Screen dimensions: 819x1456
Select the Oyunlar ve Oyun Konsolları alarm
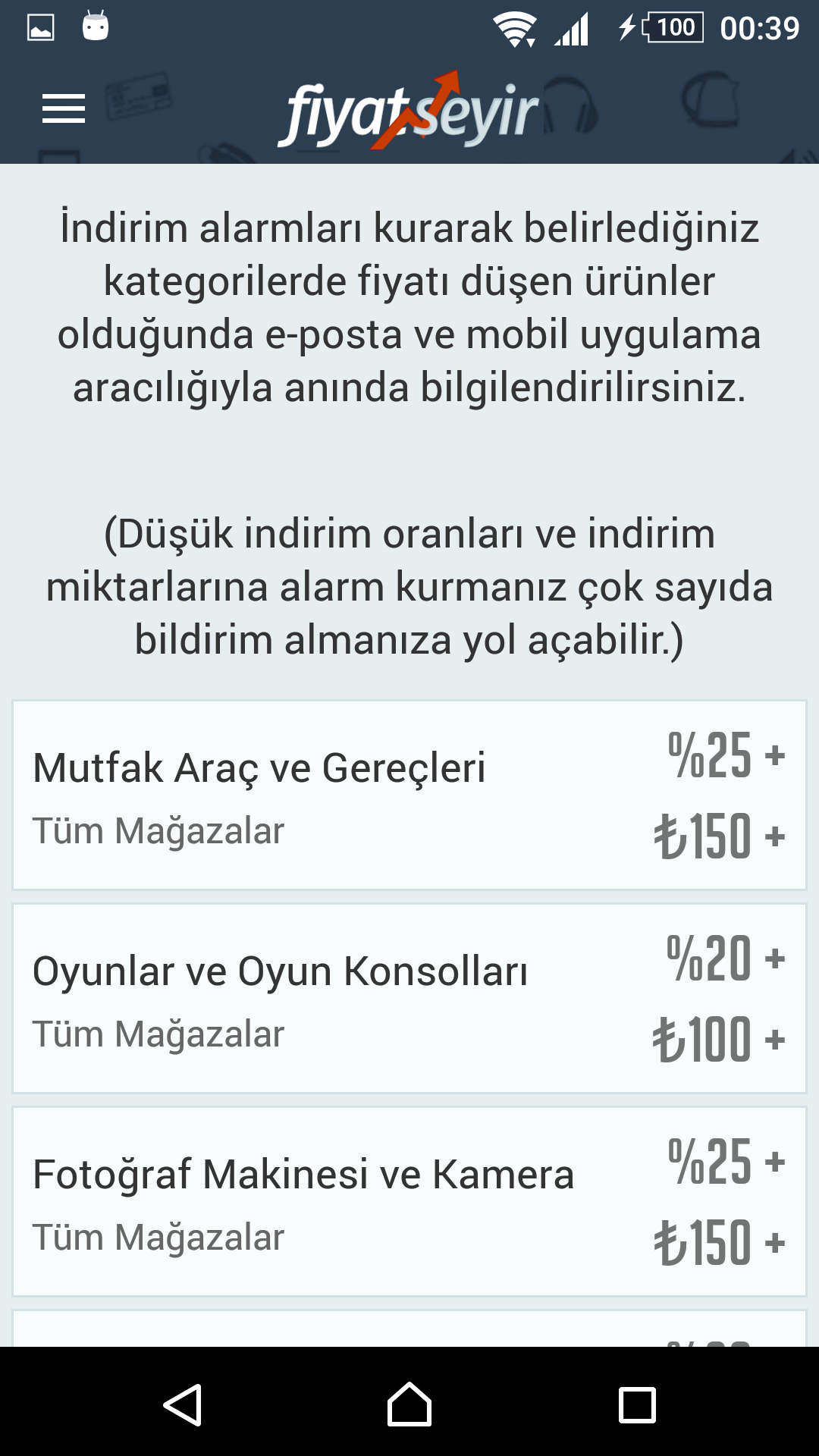click(x=409, y=998)
